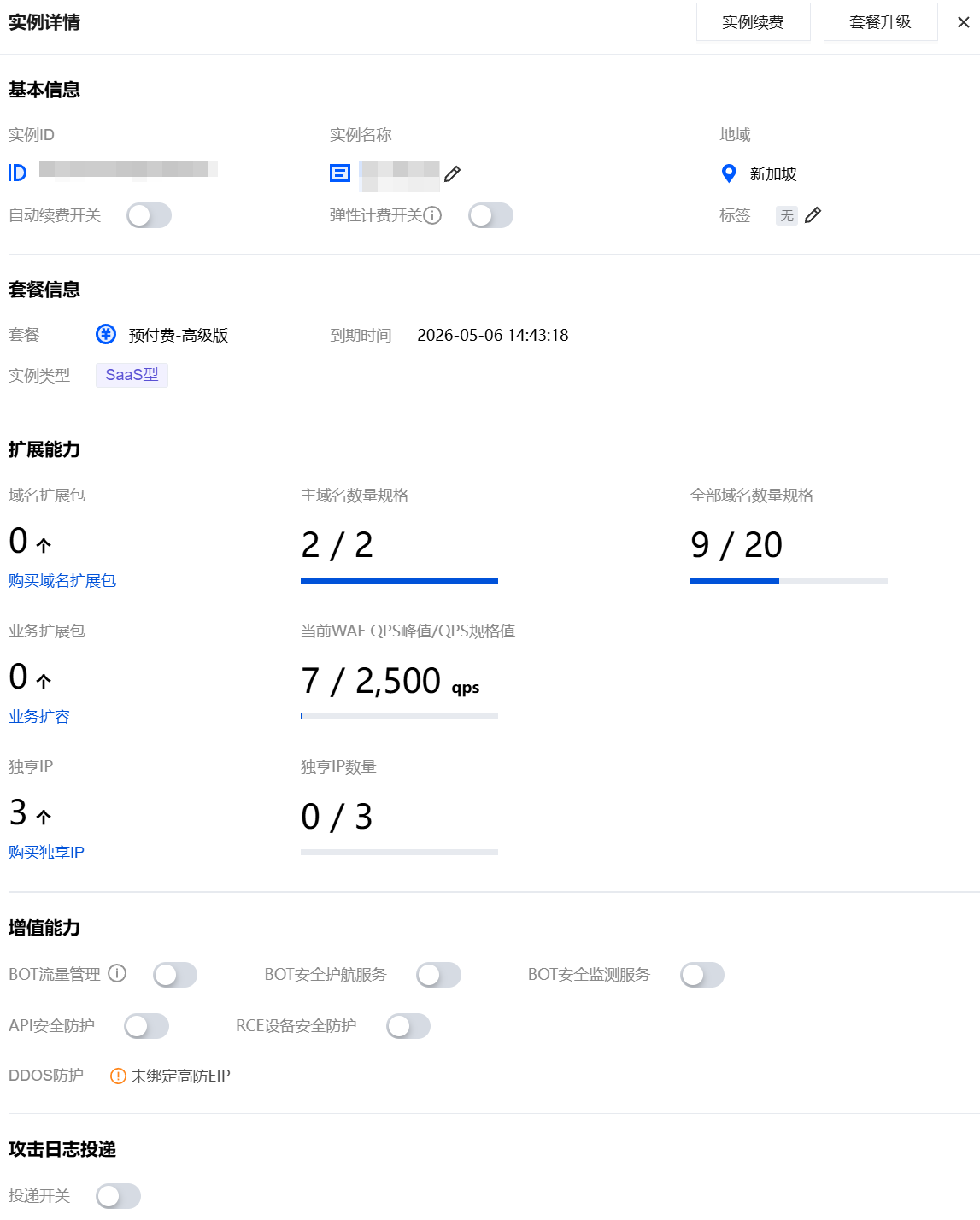Open the 套餐升级 upgrade button
The image size is (980, 1220).
[880, 22]
